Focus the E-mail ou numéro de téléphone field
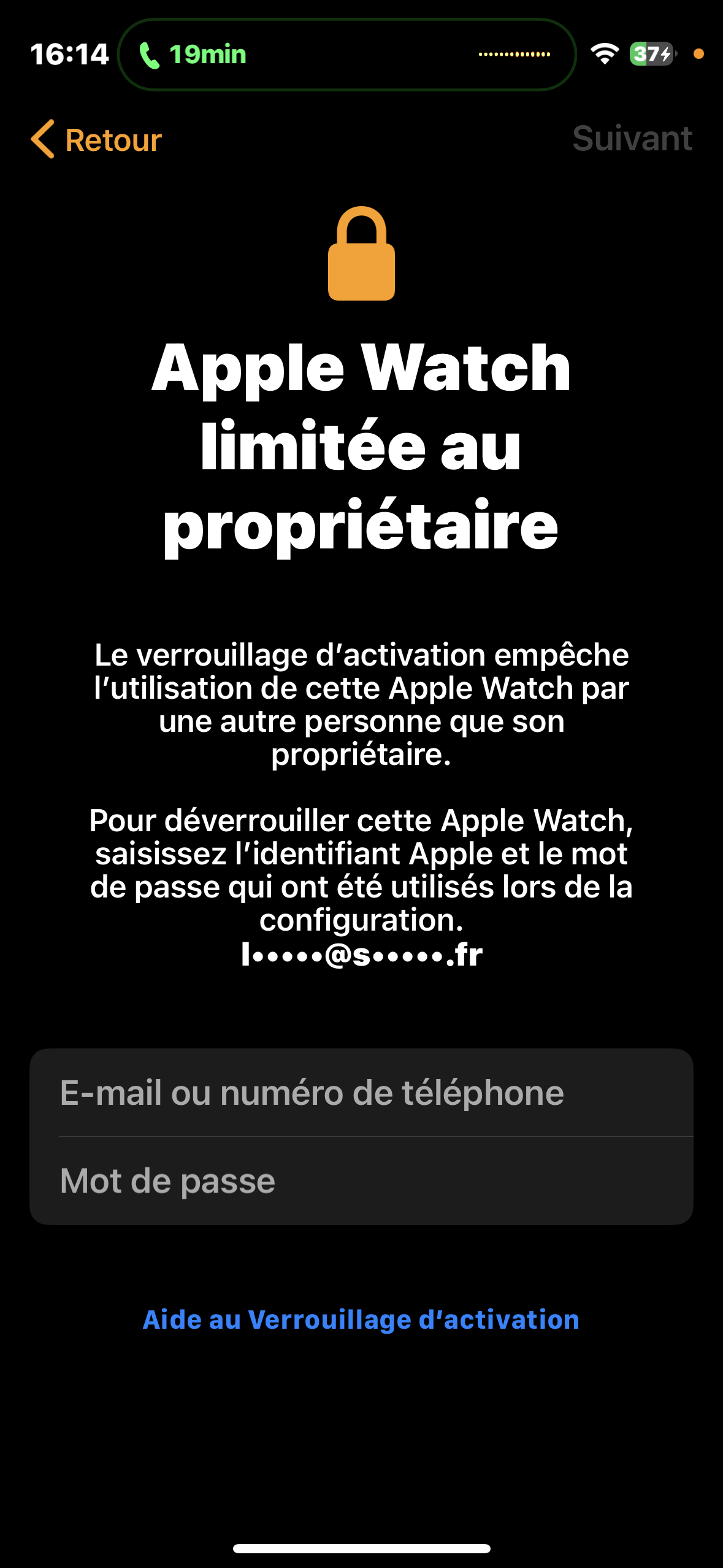Viewport: 723px width, 1568px height. [361, 1093]
